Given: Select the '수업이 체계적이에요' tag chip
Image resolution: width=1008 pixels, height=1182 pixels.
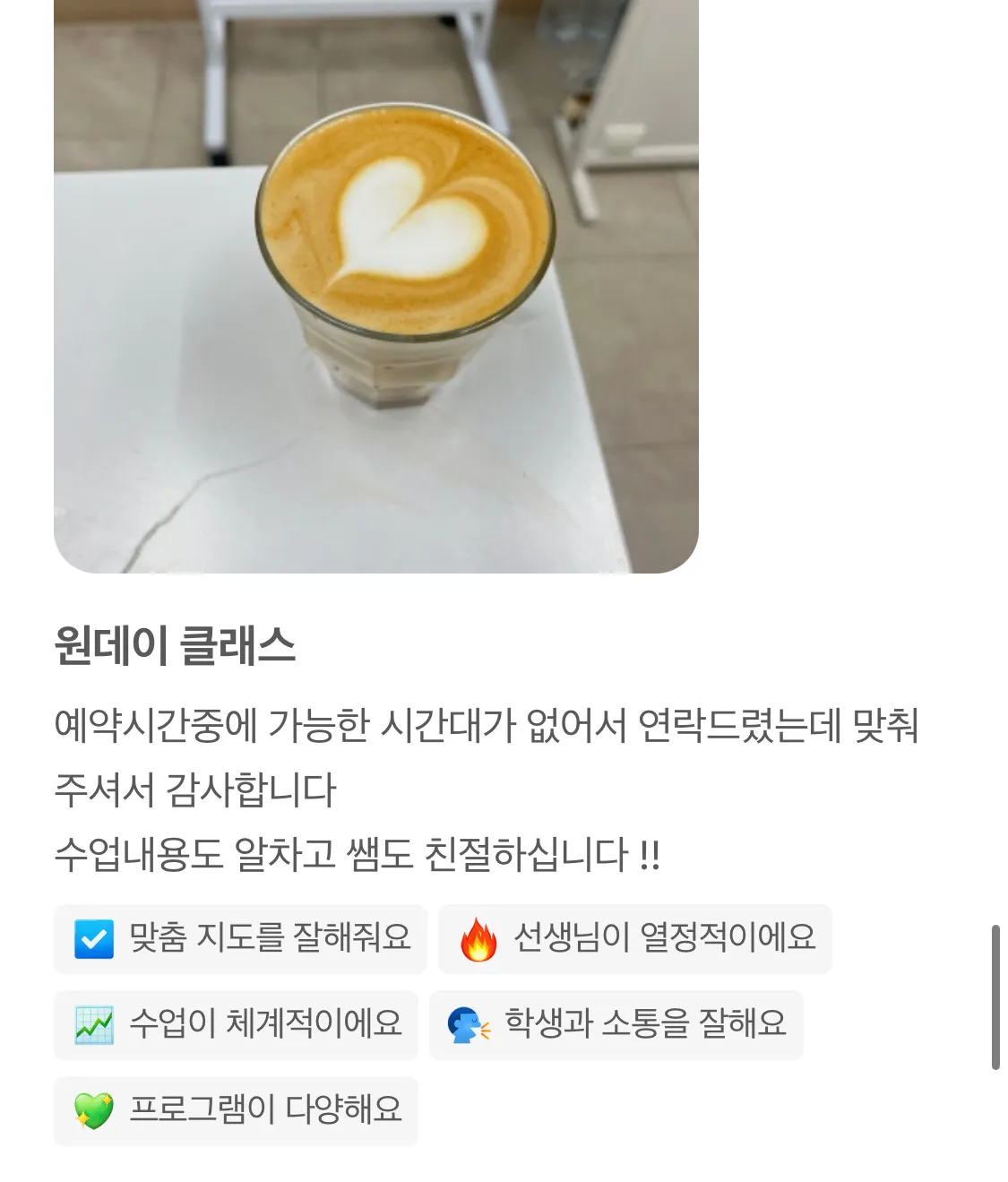Looking at the screenshot, I should click(x=236, y=1025).
